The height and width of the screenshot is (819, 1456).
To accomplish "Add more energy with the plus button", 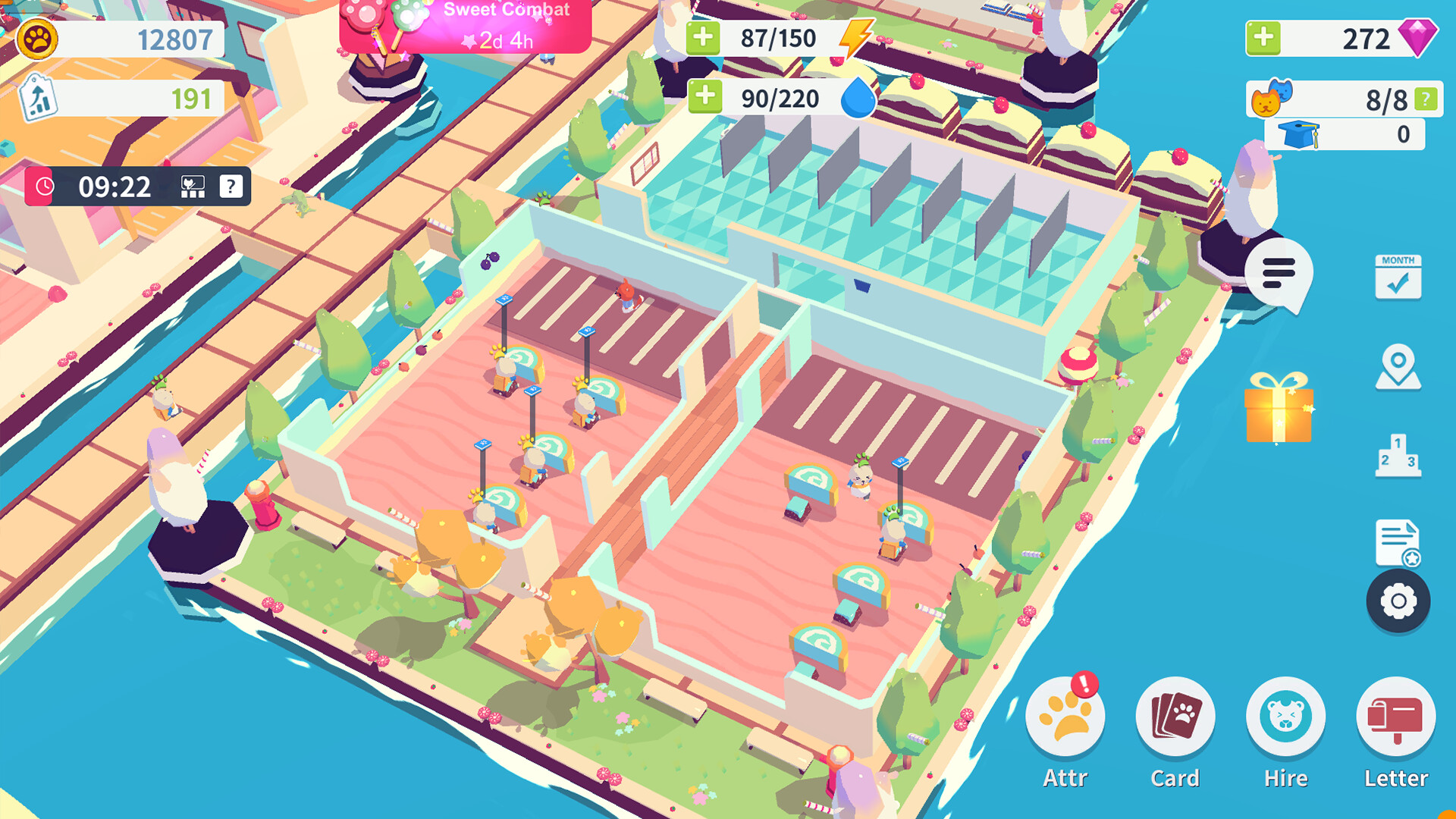I will (x=703, y=38).
